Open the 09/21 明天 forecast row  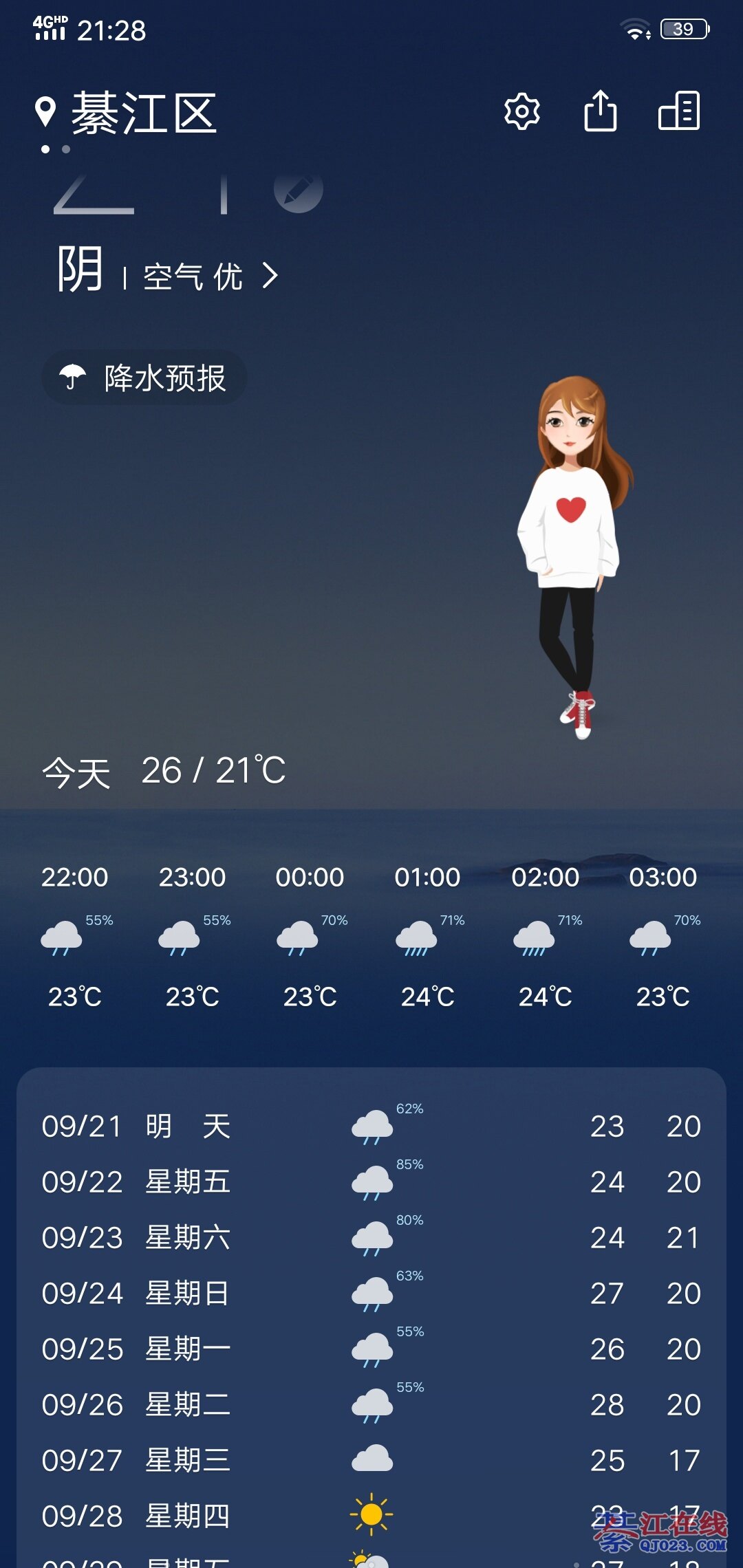click(371, 1126)
